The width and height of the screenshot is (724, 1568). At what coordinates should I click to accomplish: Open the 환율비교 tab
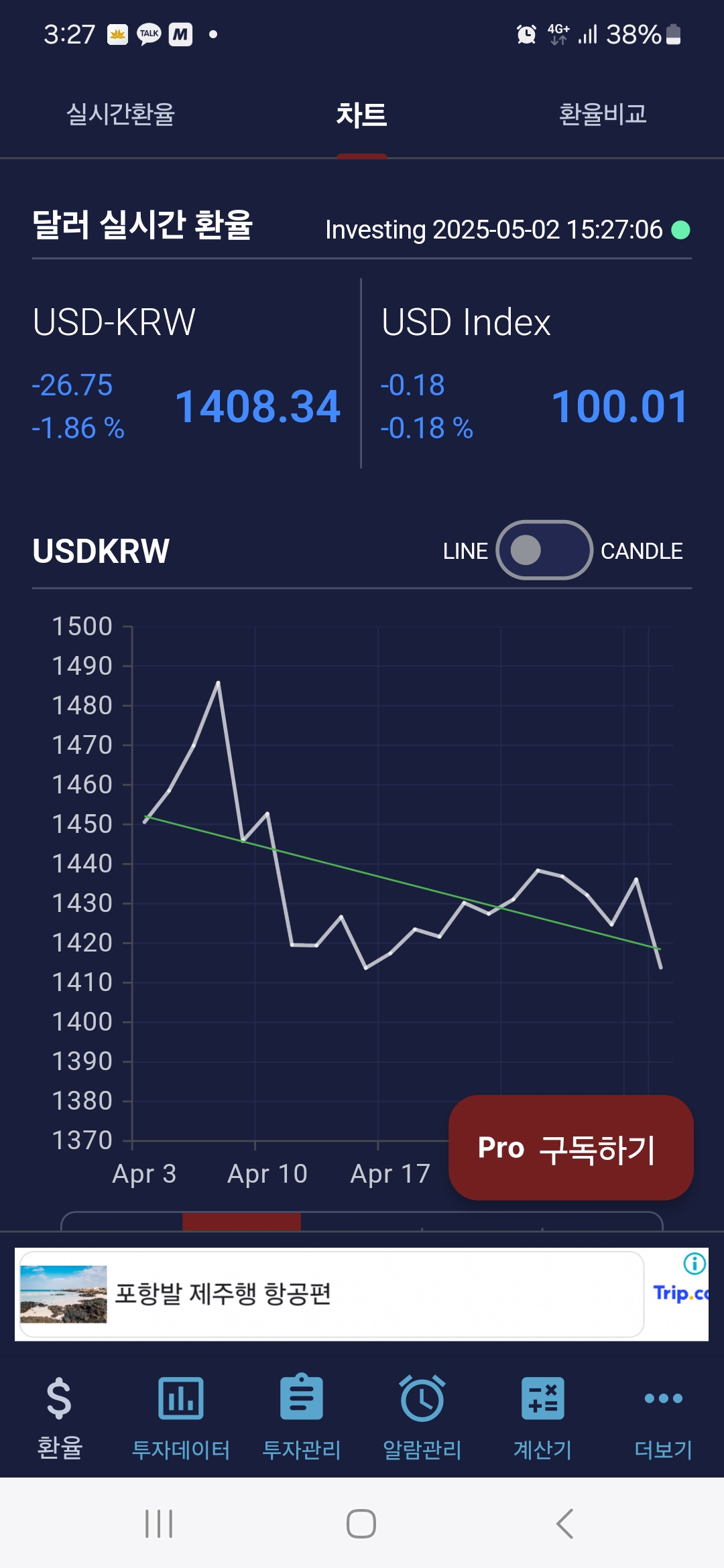tap(603, 114)
